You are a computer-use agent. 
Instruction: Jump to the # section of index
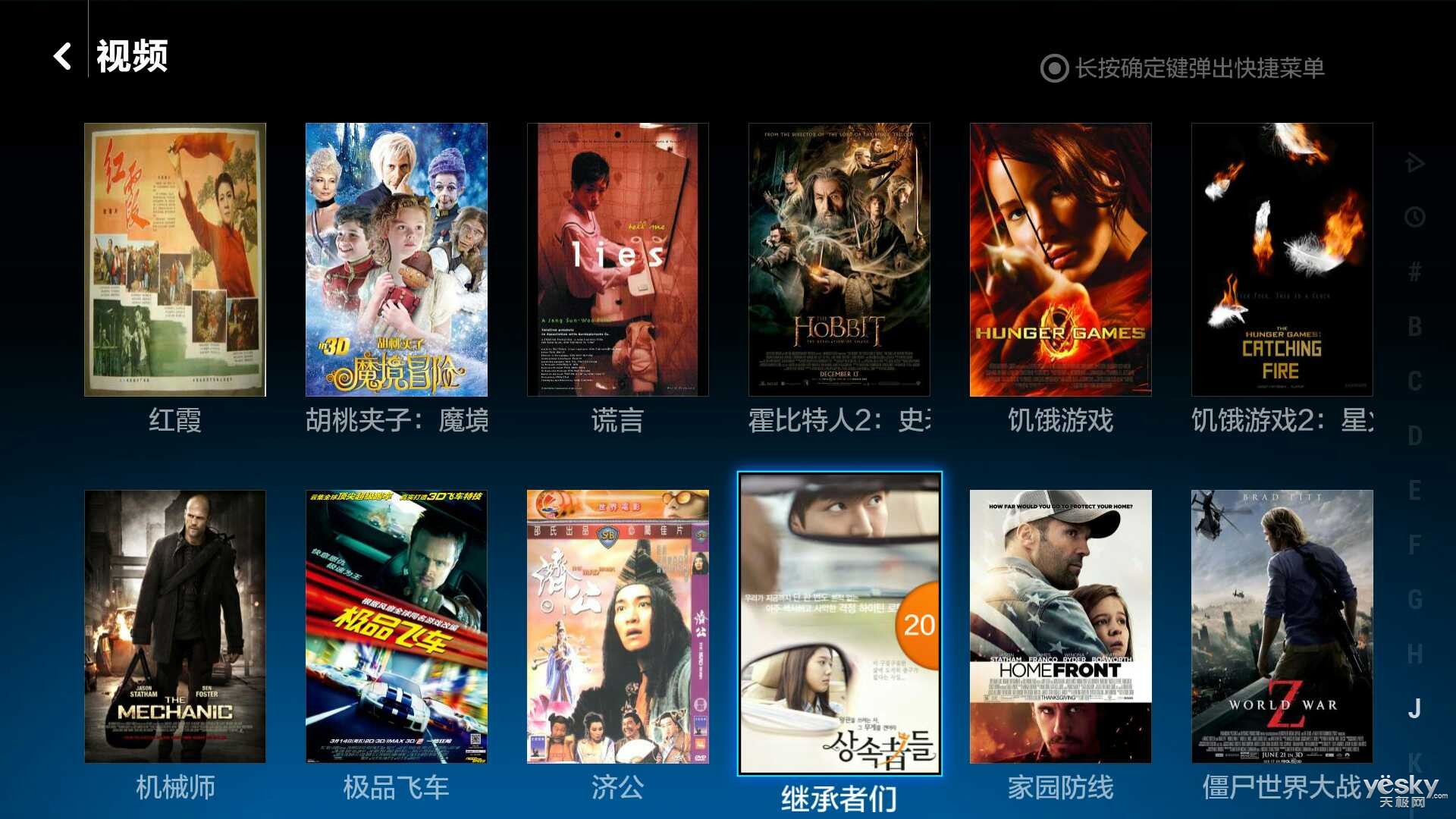click(1414, 272)
